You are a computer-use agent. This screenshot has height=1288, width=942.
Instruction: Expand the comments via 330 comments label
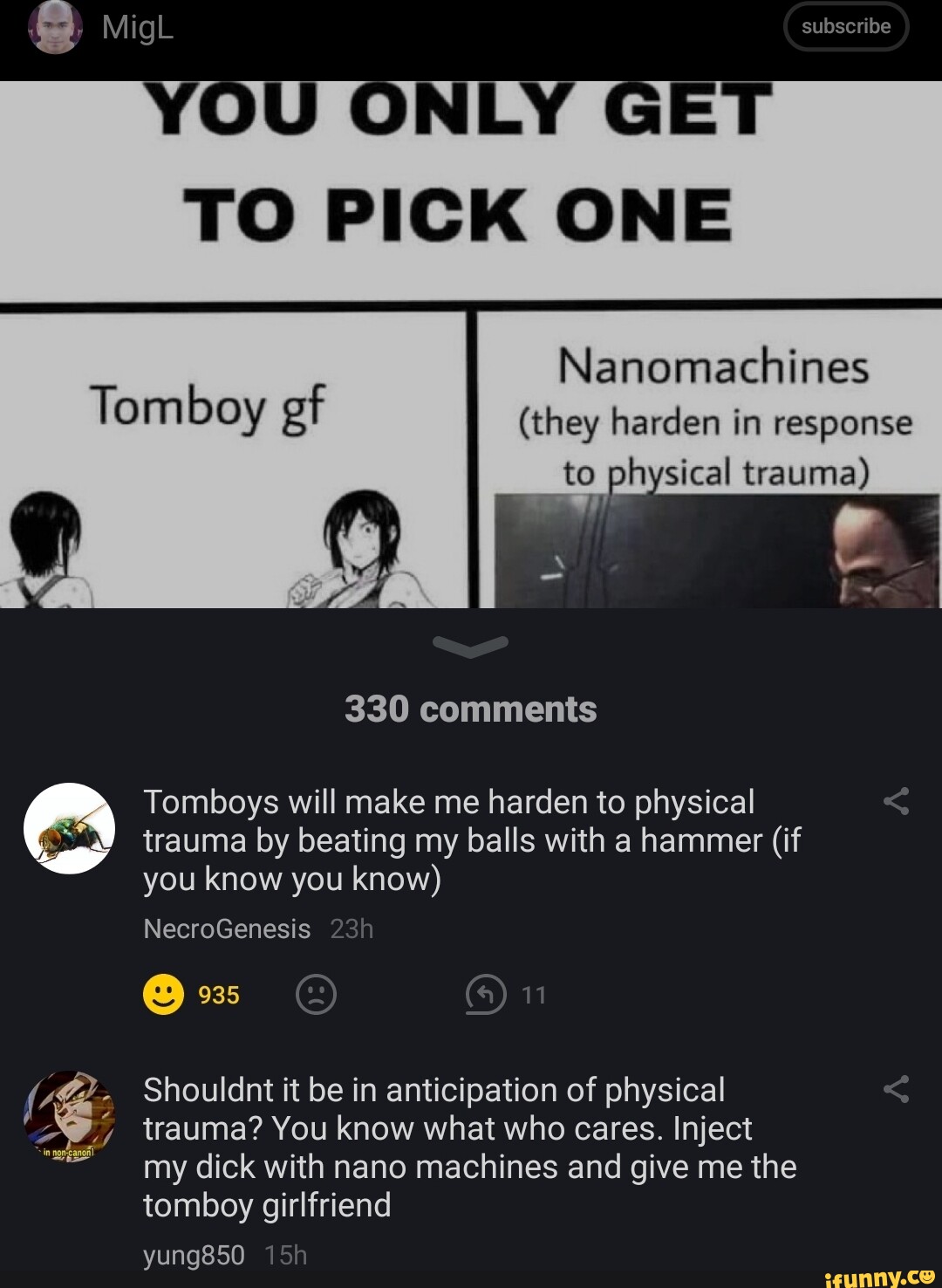click(471, 709)
